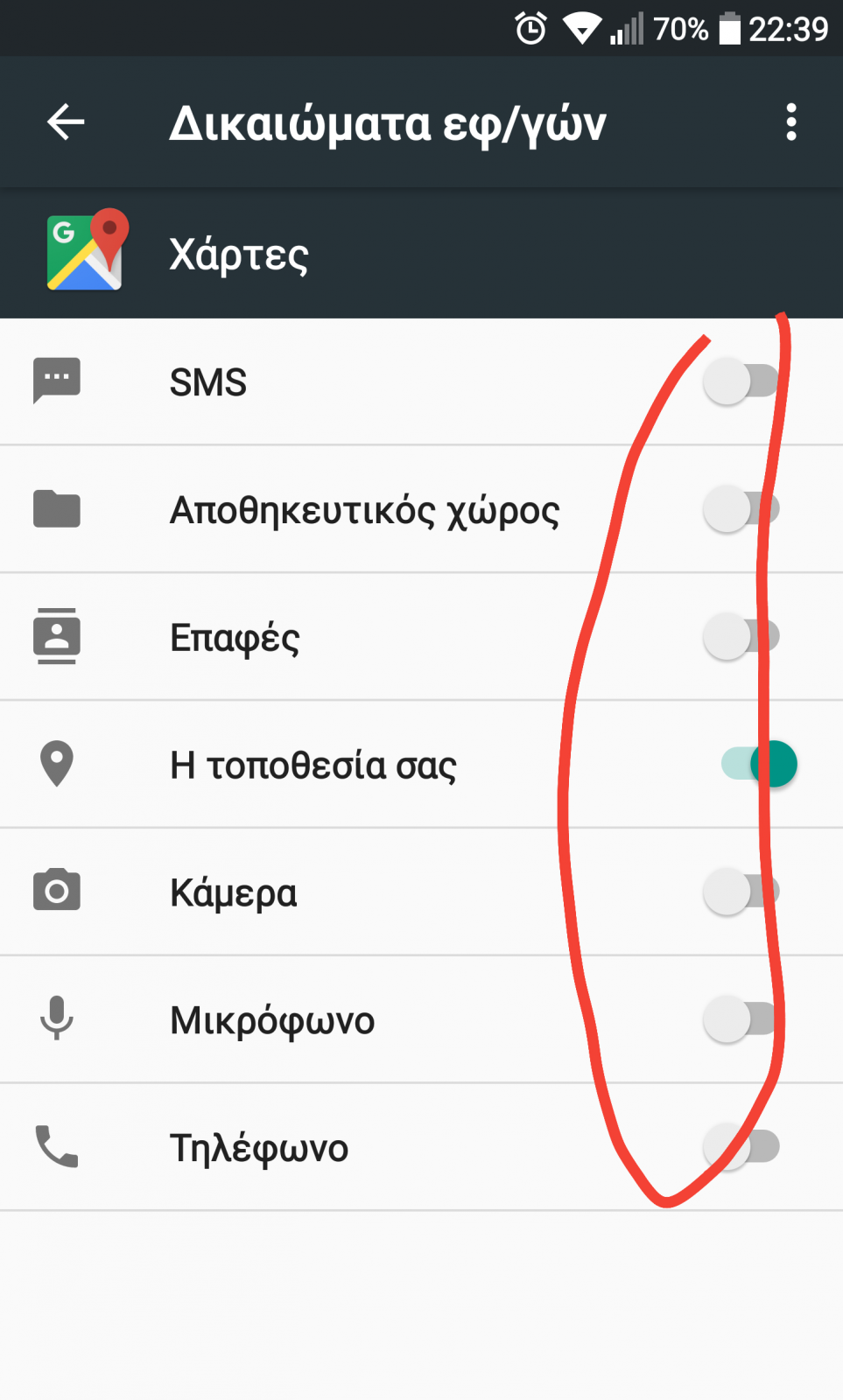843x1400 pixels.
Task: Turn on Αποθηκευτικός χώρος permission
Action: point(741,509)
